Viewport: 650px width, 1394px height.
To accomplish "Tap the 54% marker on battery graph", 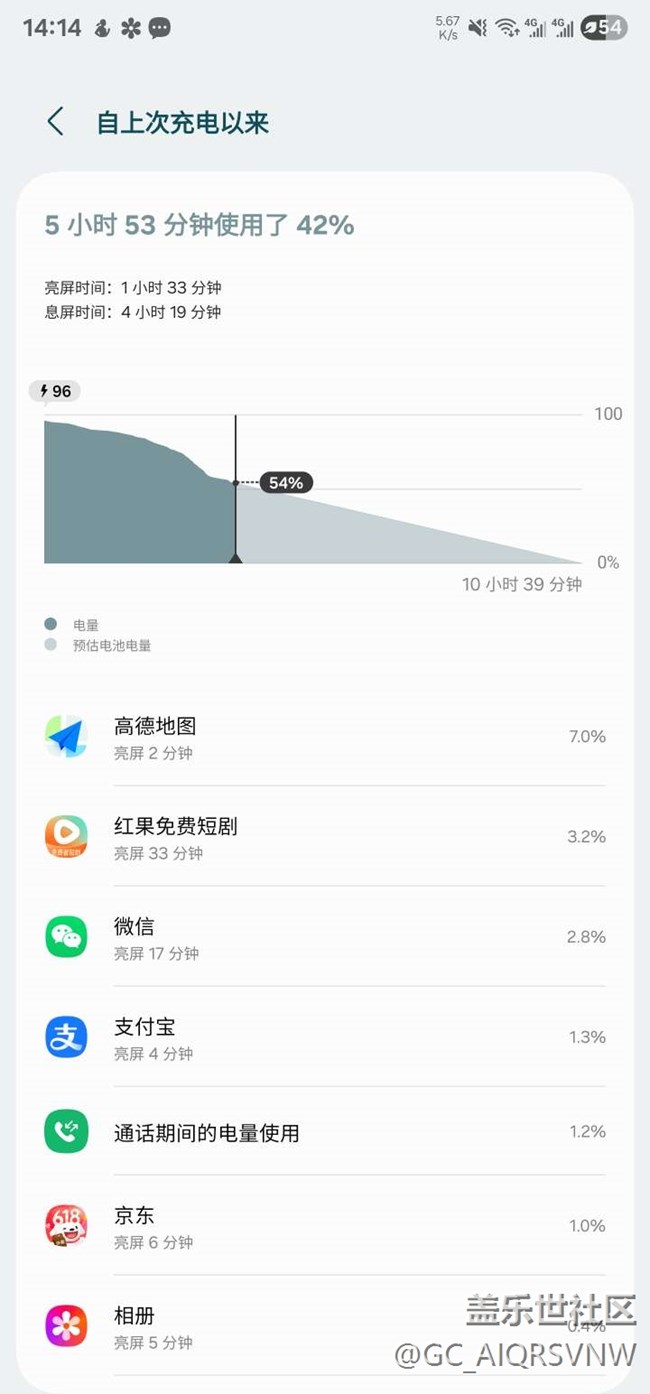I will pyautogui.click(x=286, y=483).
